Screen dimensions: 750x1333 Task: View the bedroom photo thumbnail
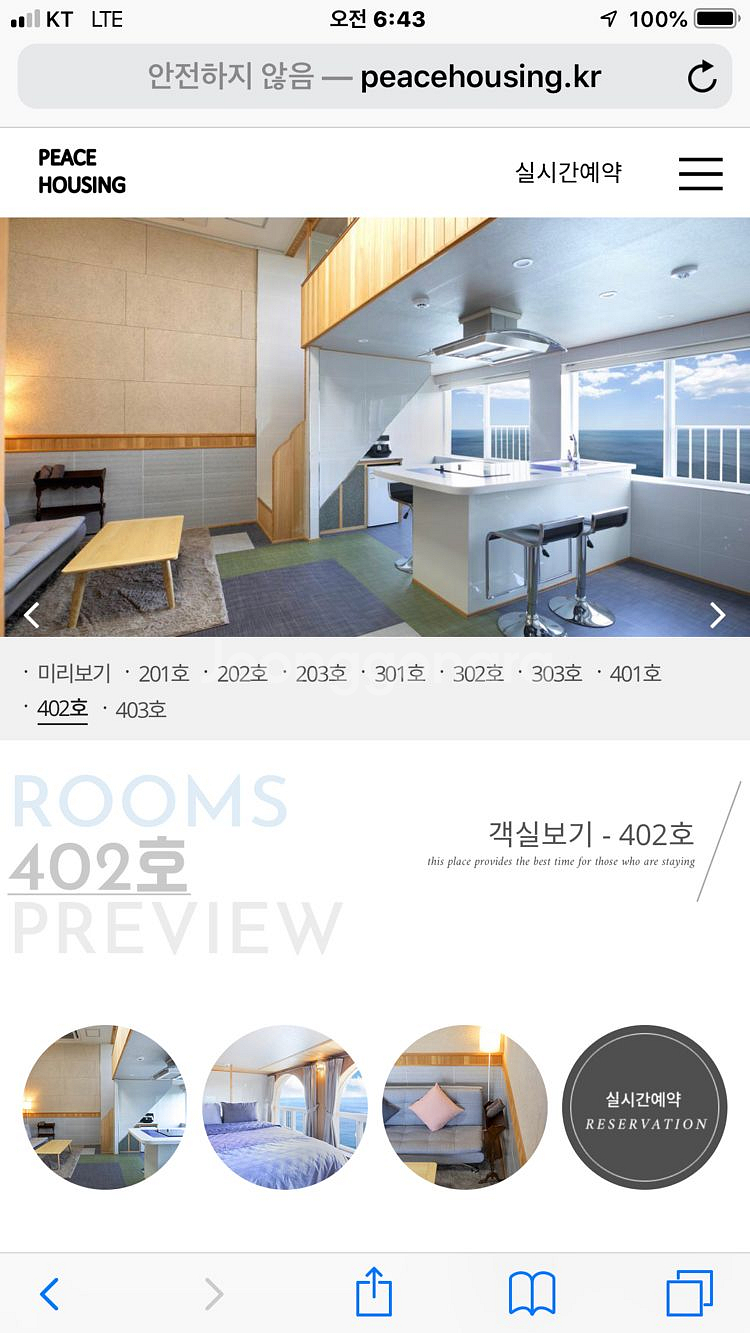coord(285,1107)
